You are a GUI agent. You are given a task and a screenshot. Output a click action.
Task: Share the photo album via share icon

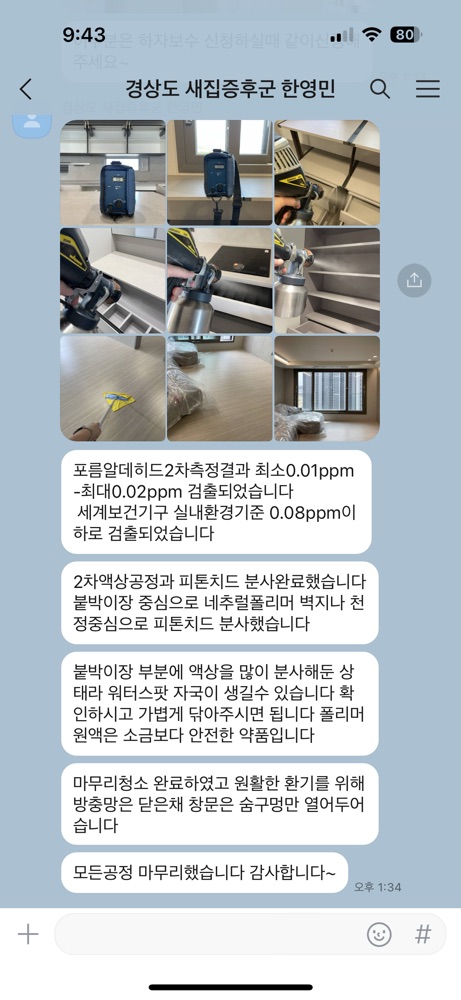[x=414, y=280]
